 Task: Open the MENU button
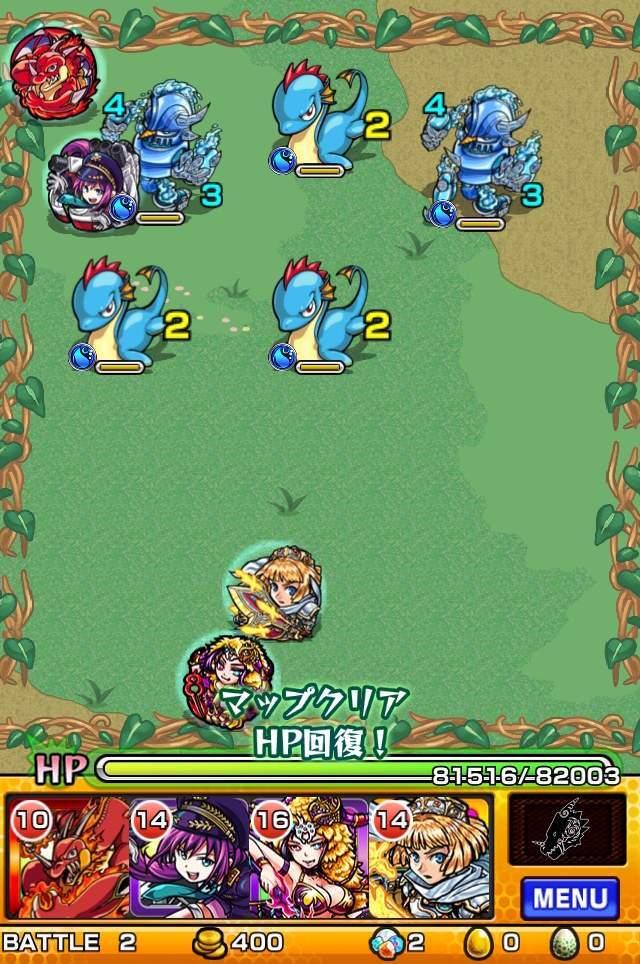(569, 897)
